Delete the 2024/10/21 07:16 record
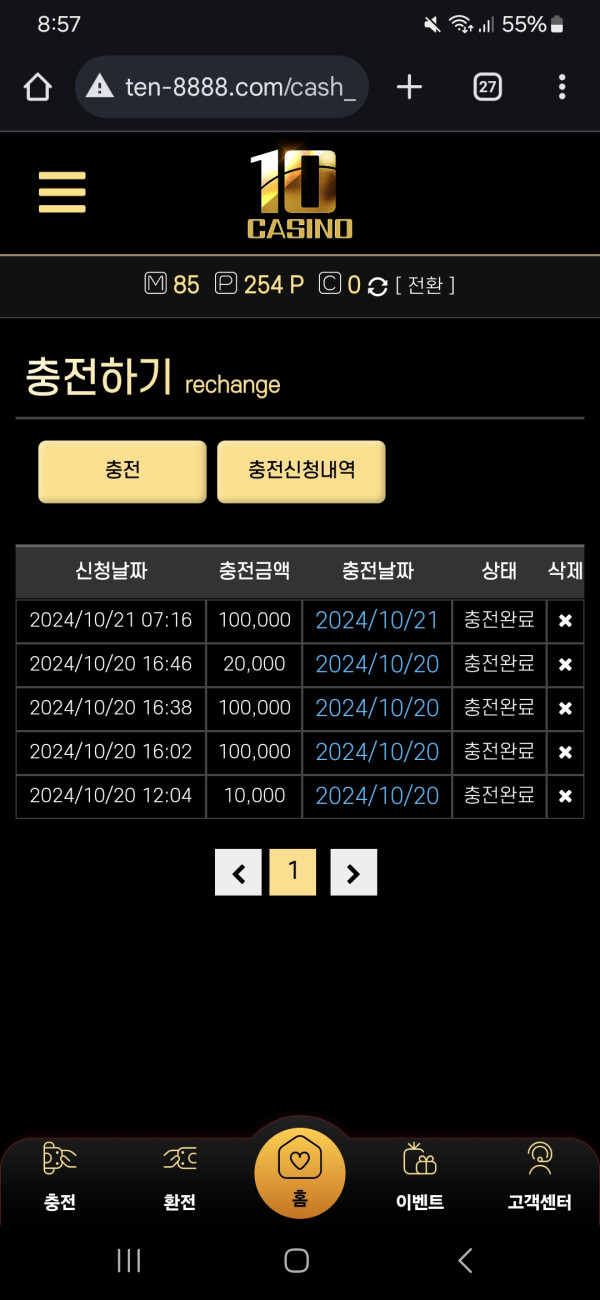This screenshot has height=1300, width=600. 565,621
